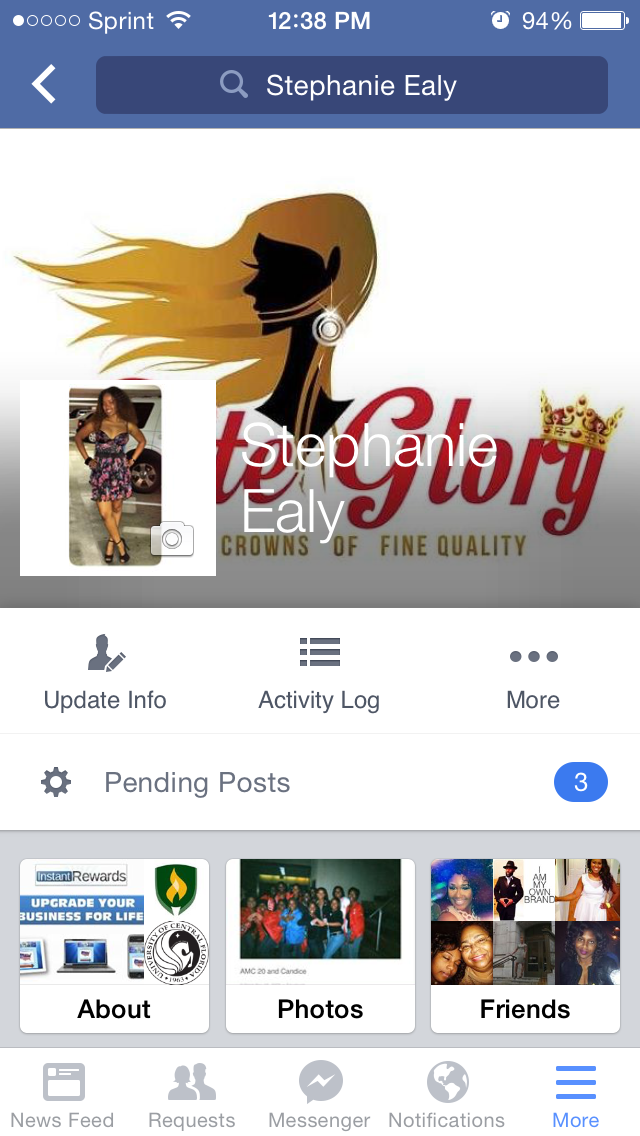Screen dimensions: 640x1136
Task: Open Update Info
Action: coord(105,673)
